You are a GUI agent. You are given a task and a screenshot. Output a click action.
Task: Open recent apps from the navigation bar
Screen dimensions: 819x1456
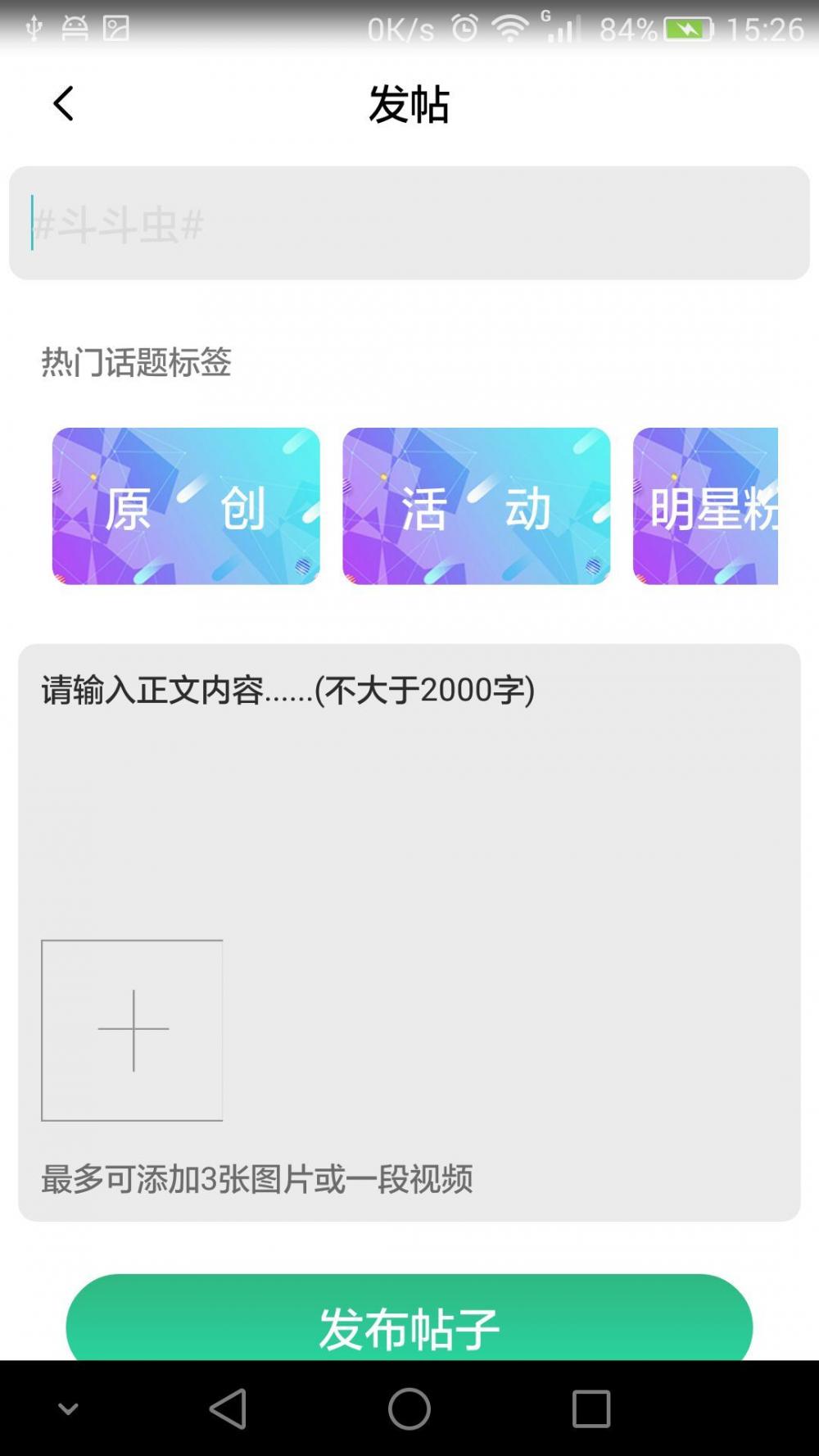pos(590,1408)
